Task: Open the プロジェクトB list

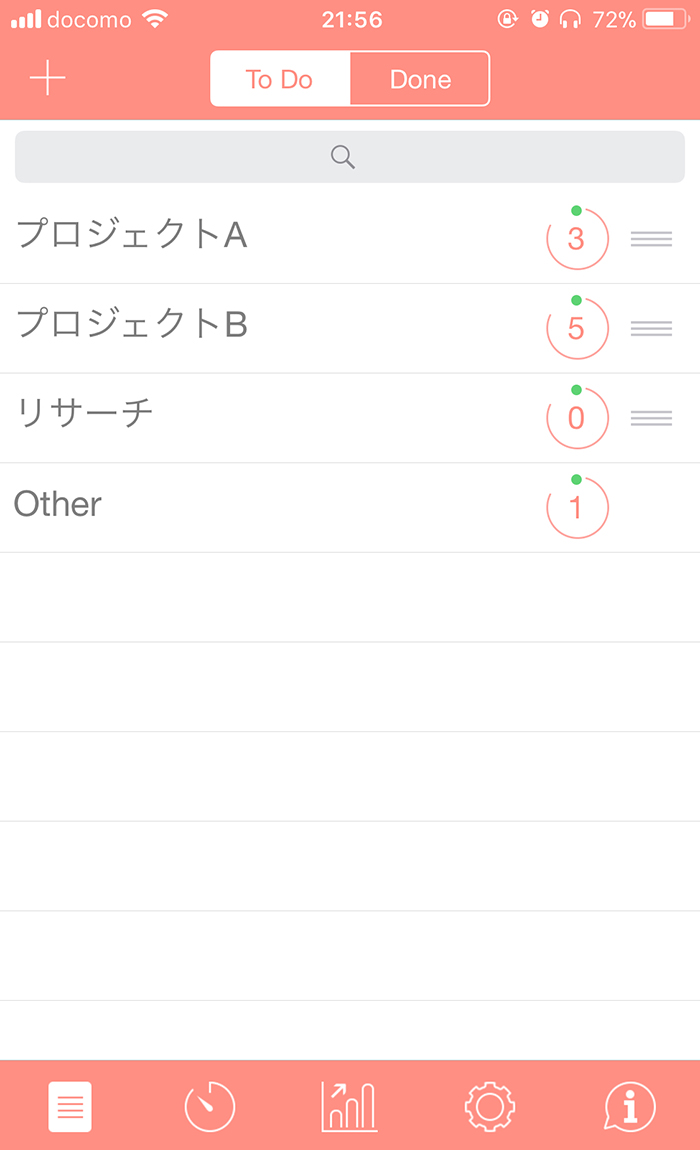Action: click(x=350, y=329)
